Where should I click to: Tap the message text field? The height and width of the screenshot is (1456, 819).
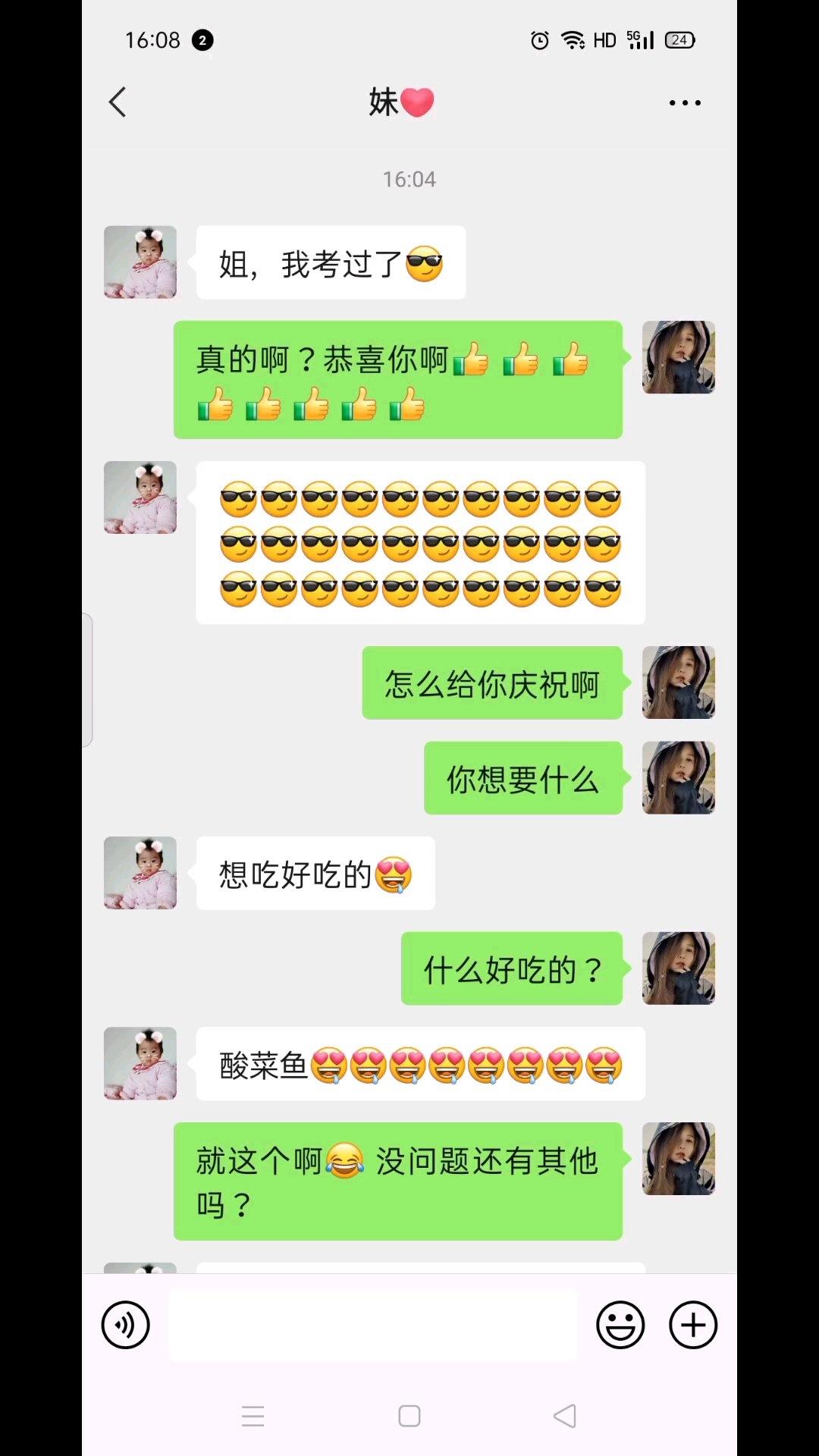(x=372, y=1325)
